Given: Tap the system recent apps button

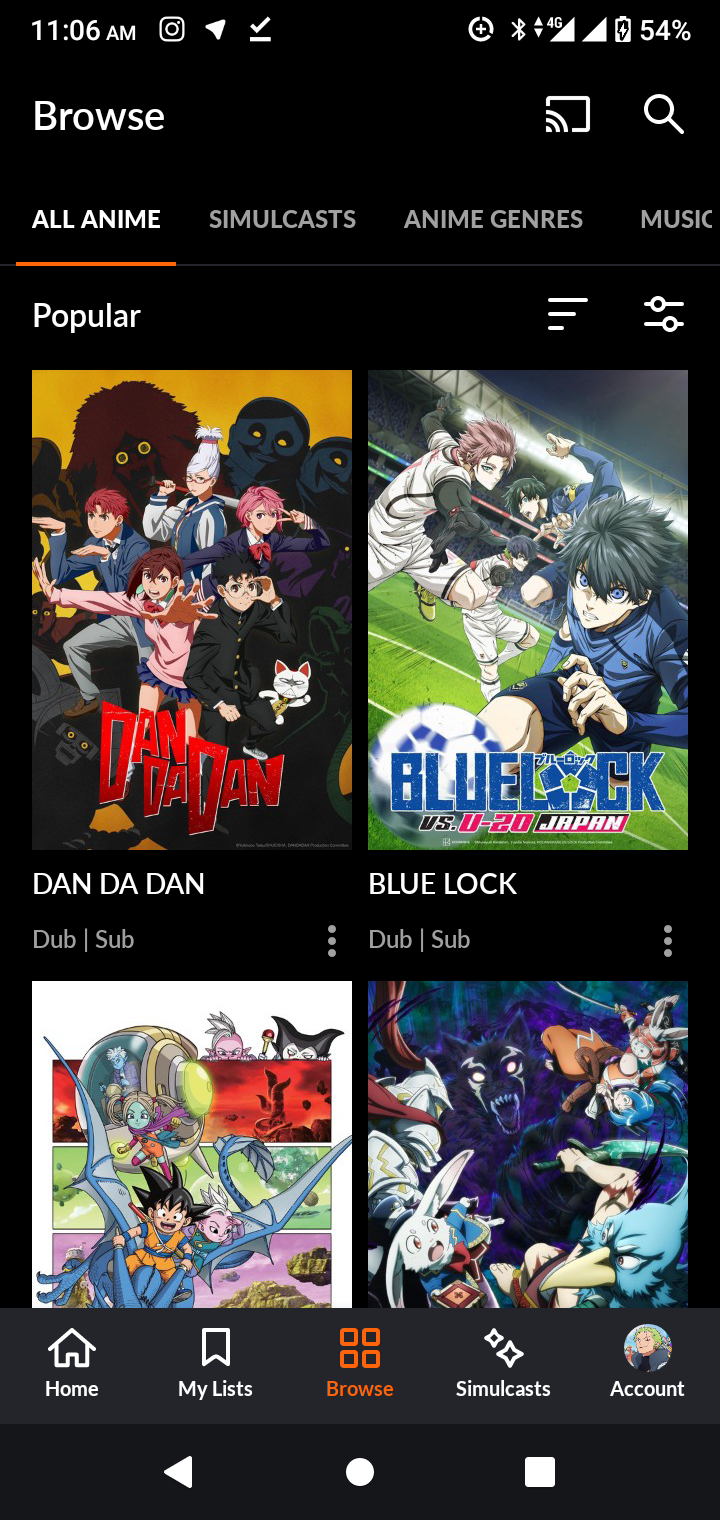Looking at the screenshot, I should click(540, 1472).
